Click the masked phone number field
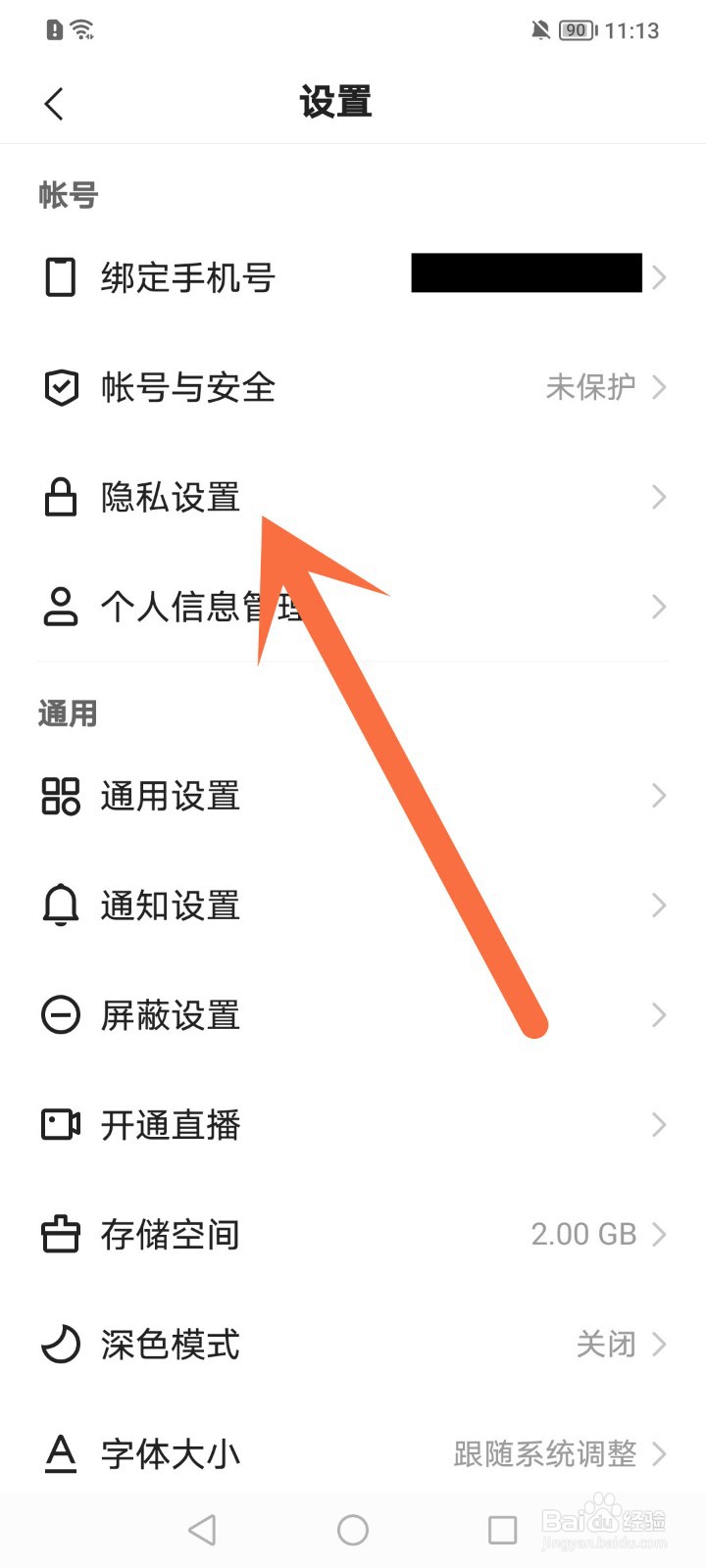The height and width of the screenshot is (1568, 706). click(527, 275)
